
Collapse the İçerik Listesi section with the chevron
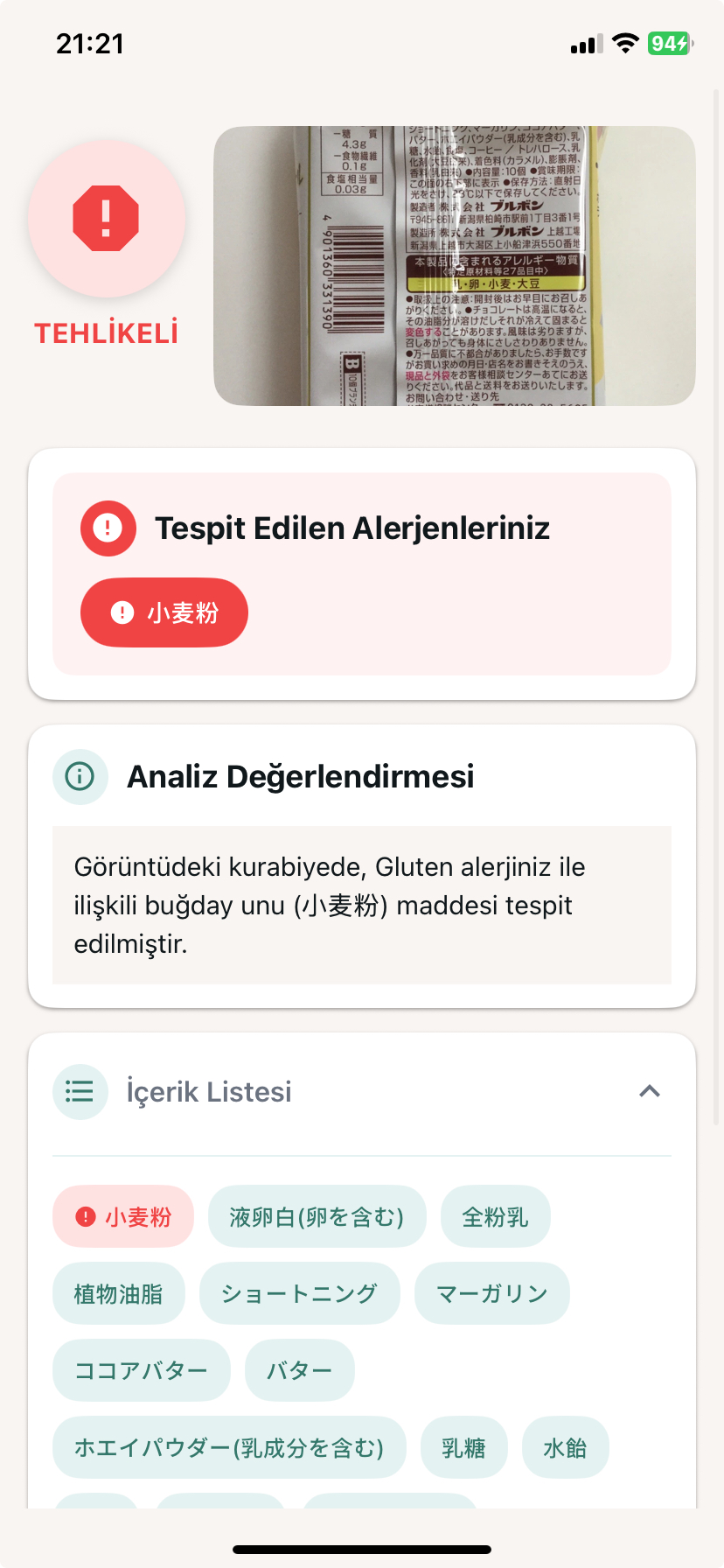pos(649,1091)
